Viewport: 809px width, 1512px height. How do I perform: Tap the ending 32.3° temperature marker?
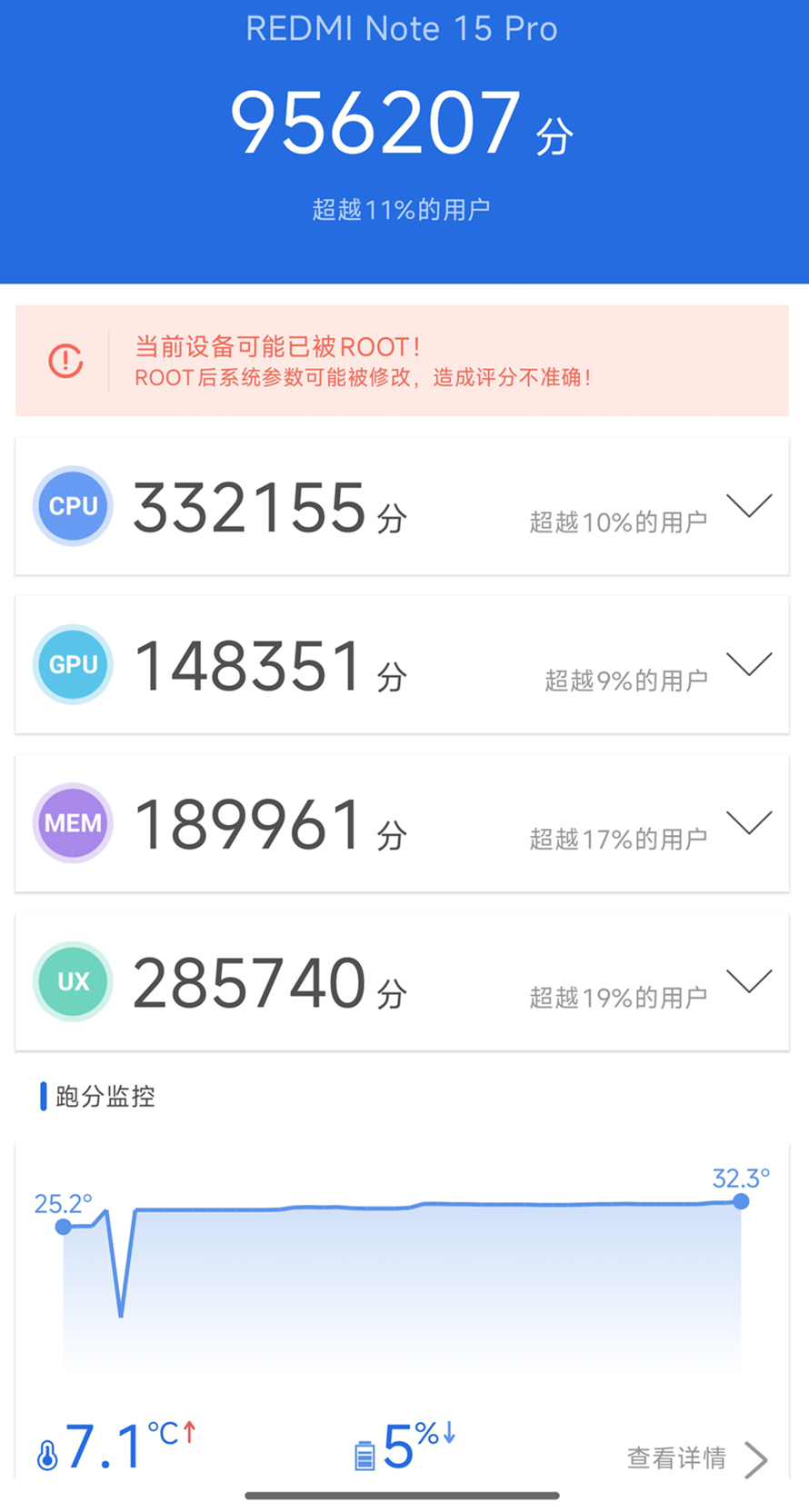(740, 1201)
